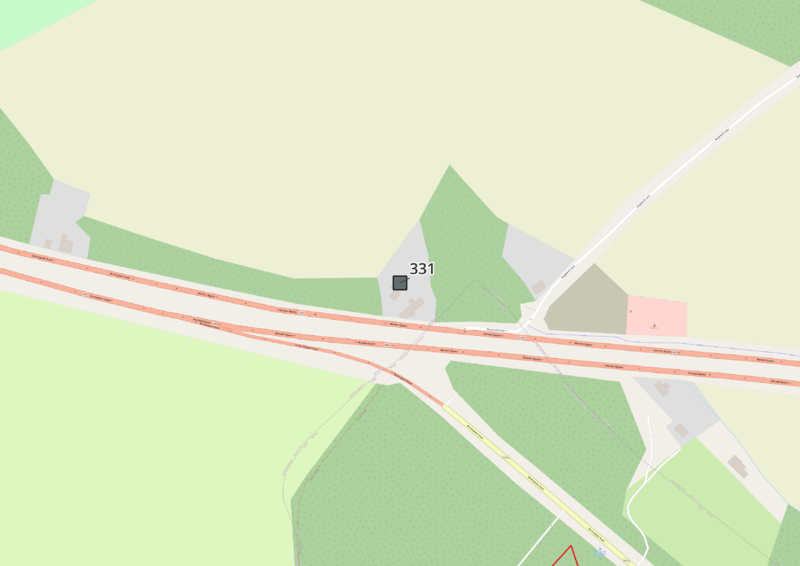Select the map marker labeled 331
Viewport: 800px width, 566px height.
400,283
